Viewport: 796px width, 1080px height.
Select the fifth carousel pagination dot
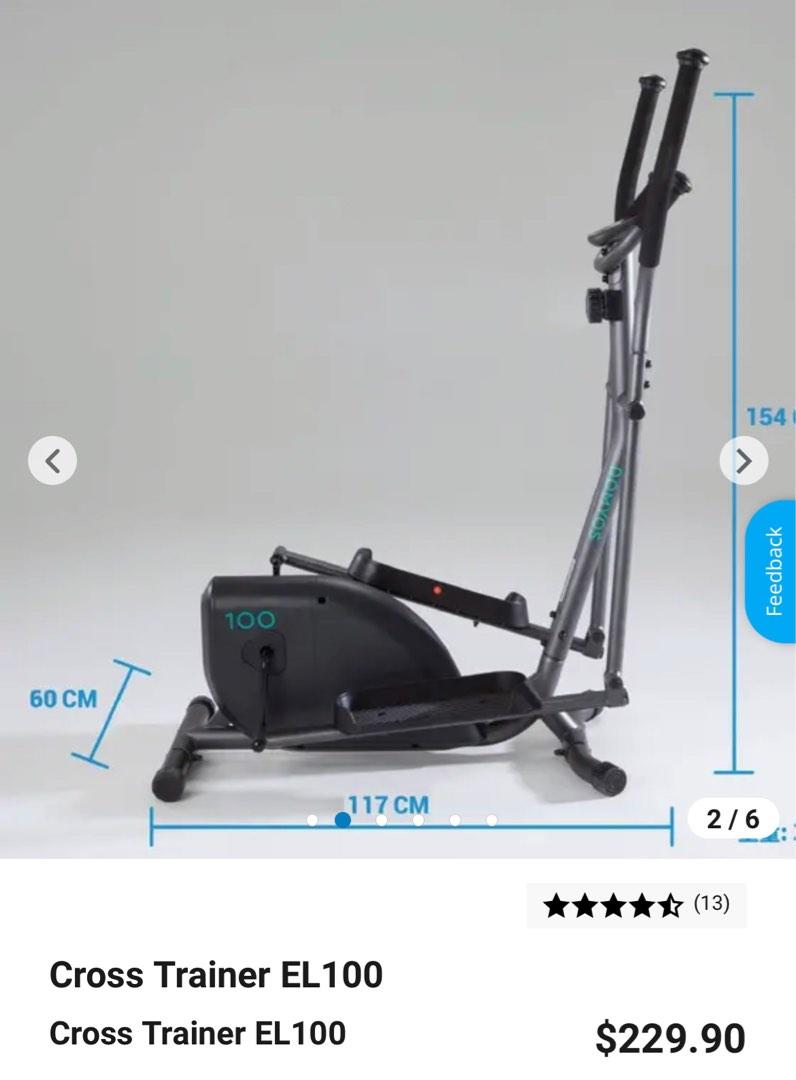coord(455,818)
